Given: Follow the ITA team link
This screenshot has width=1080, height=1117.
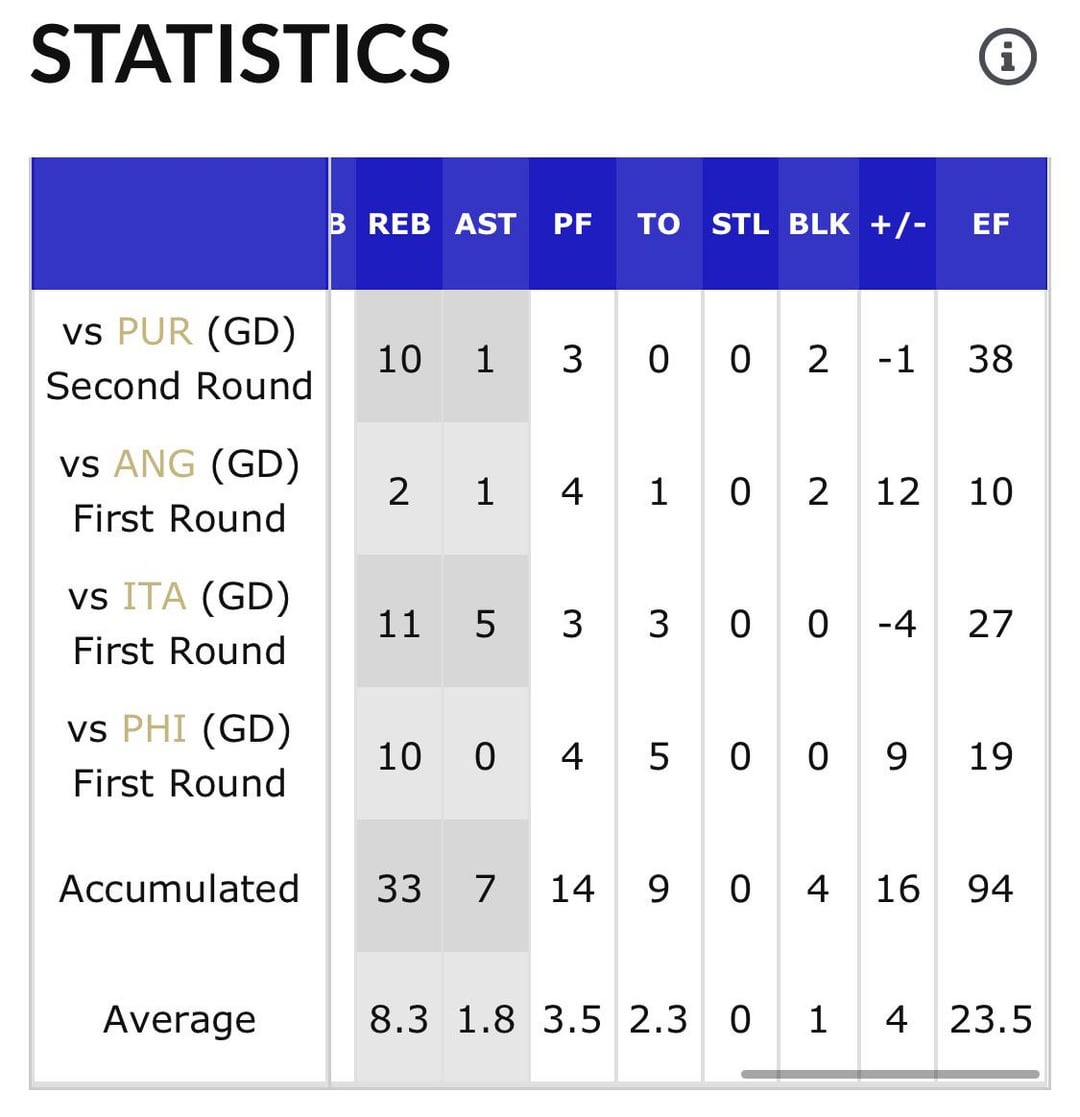Looking at the screenshot, I should click(154, 597).
